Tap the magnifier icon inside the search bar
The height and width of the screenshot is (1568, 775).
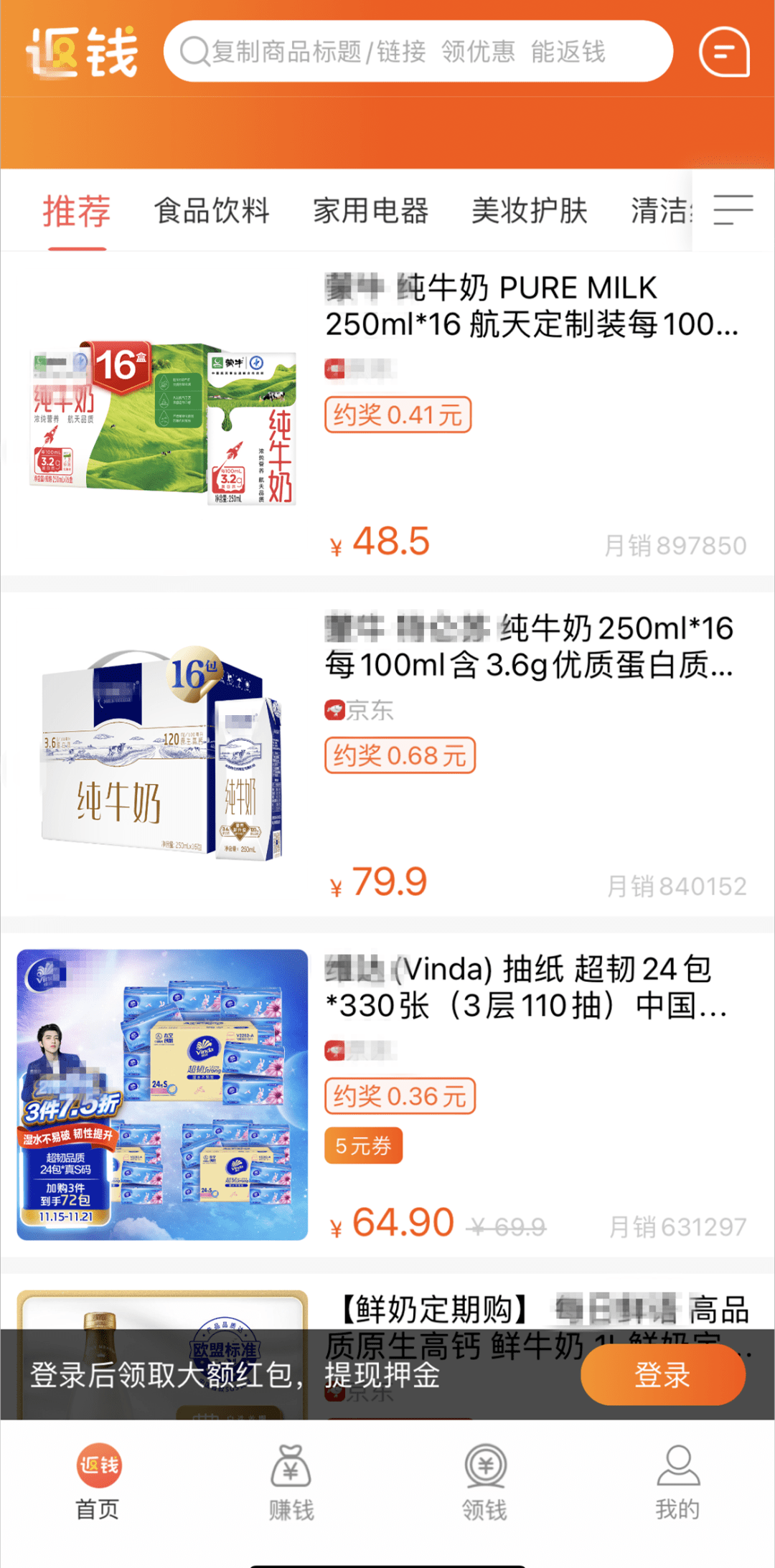coord(194,52)
